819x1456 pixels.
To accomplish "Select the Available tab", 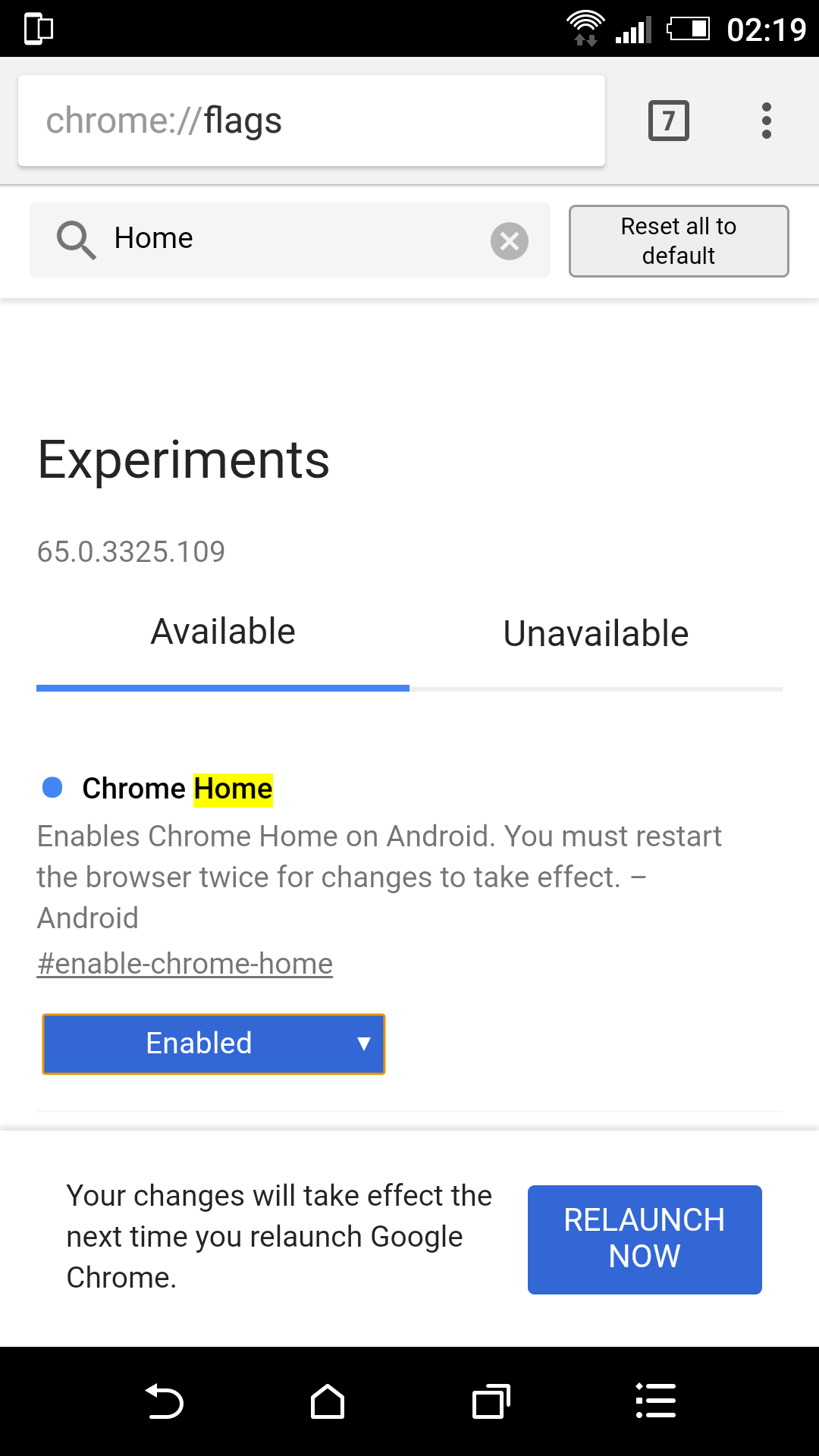I will click(223, 632).
